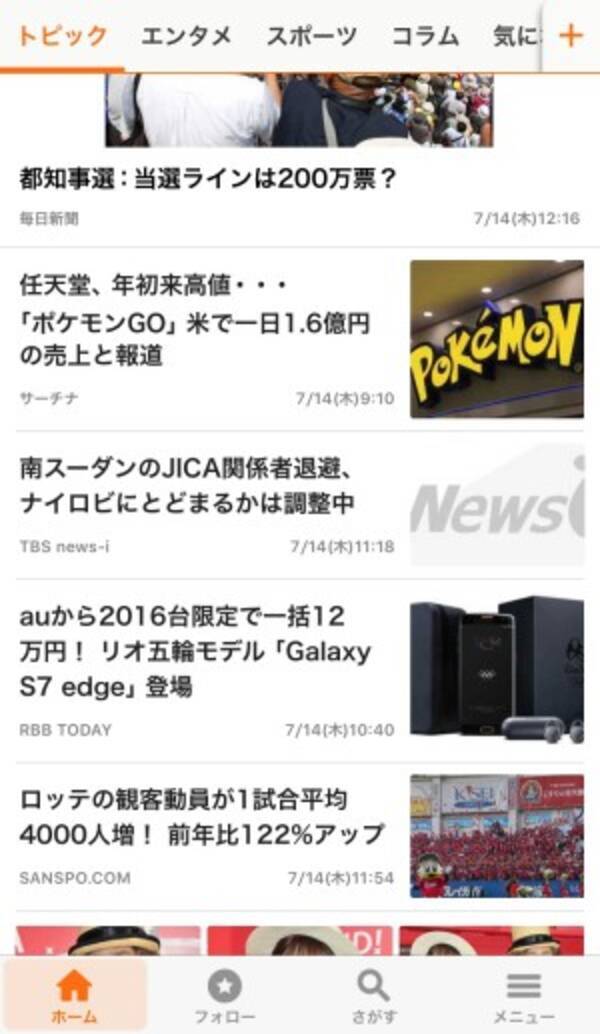Read the 任天堂 ポケモンGO article
This screenshot has height=1034, width=600.
tap(195, 322)
